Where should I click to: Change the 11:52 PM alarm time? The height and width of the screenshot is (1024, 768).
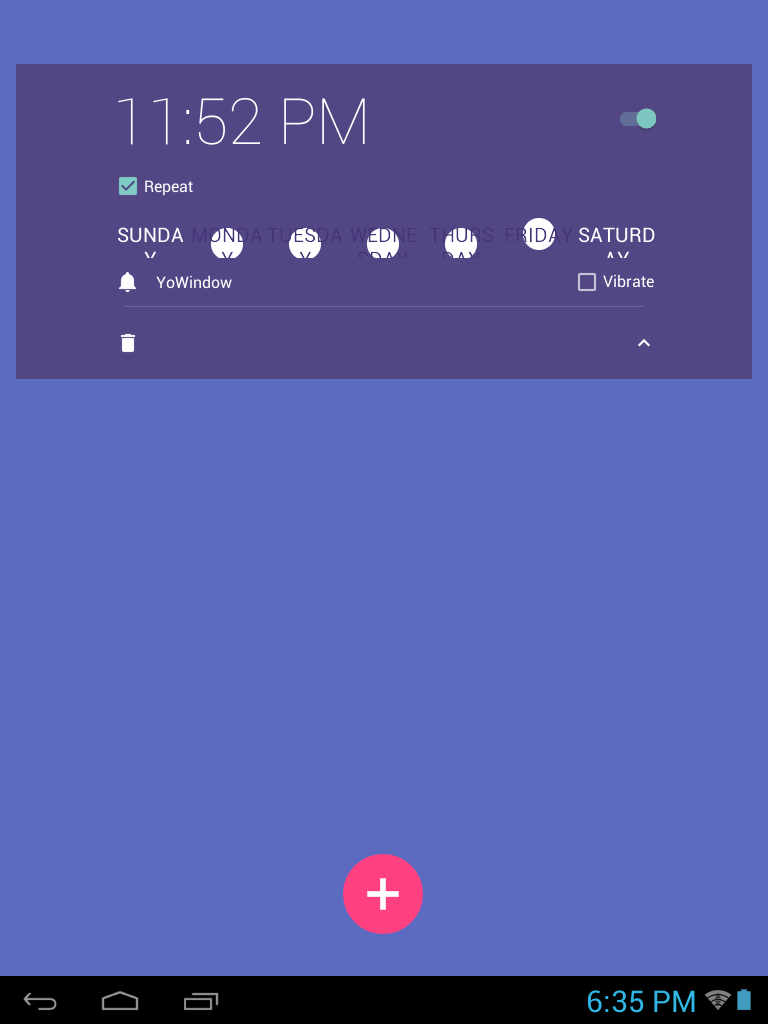242,122
